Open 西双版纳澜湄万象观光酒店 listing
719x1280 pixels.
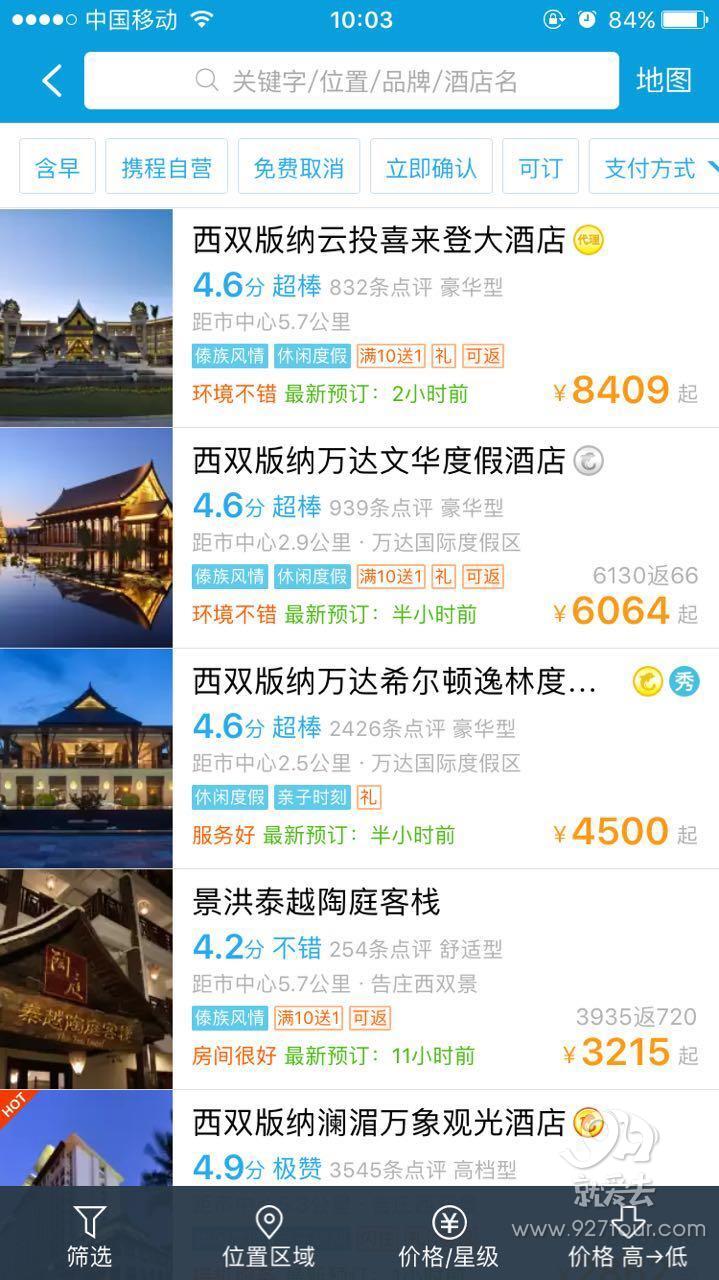click(x=380, y=1122)
